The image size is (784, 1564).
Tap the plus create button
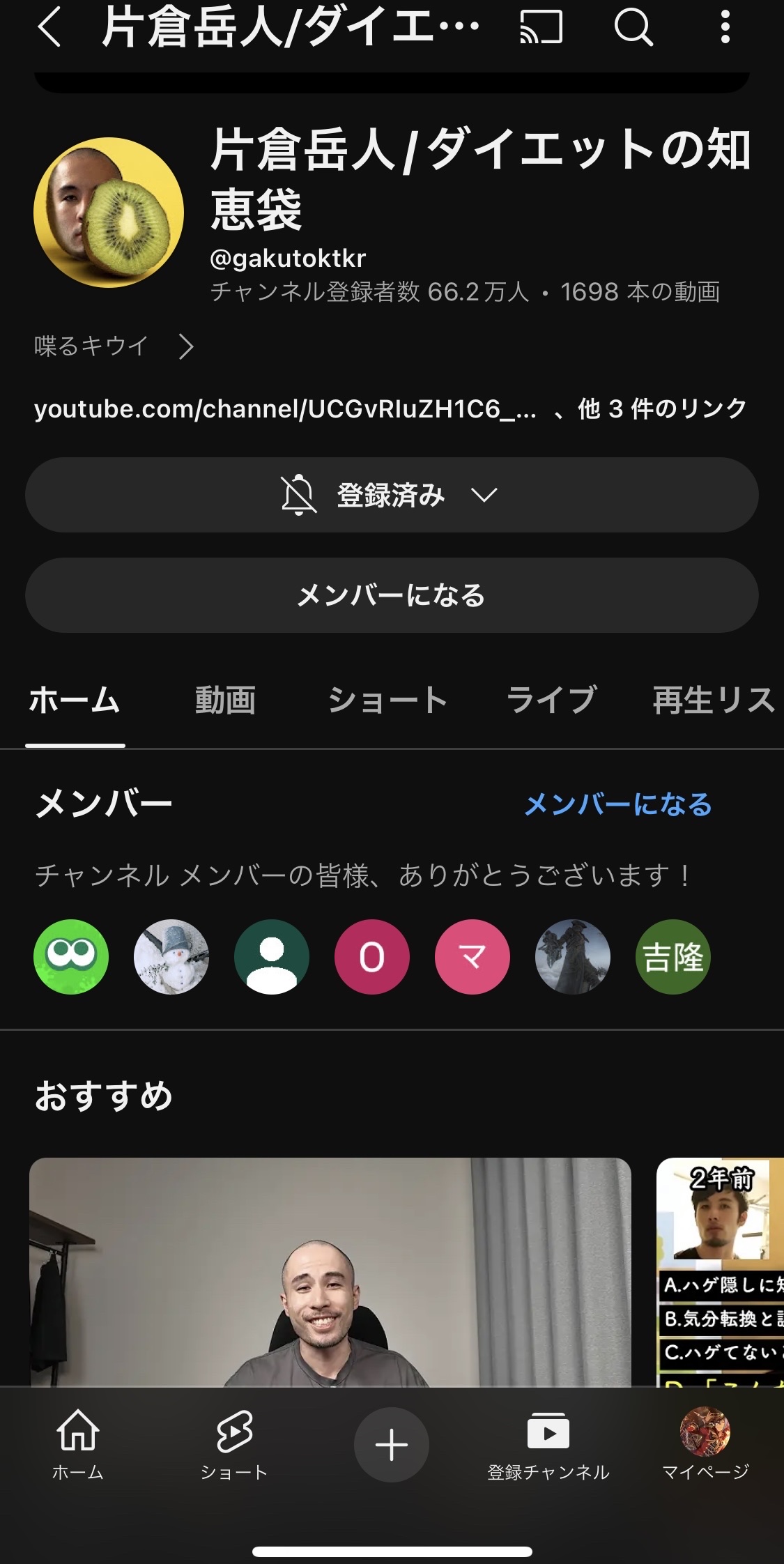pyautogui.click(x=392, y=1444)
